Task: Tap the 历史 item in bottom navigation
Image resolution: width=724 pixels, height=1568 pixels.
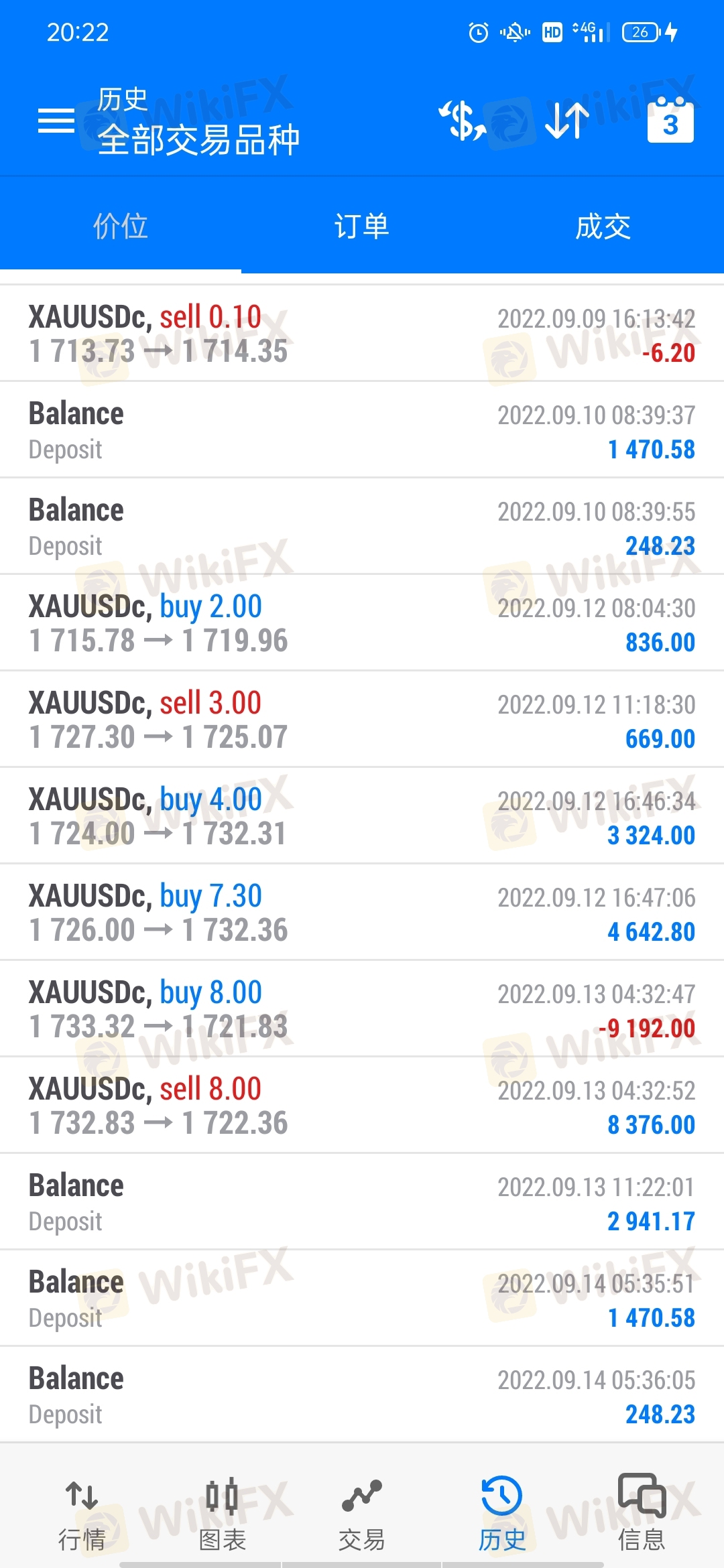Action: click(501, 1511)
